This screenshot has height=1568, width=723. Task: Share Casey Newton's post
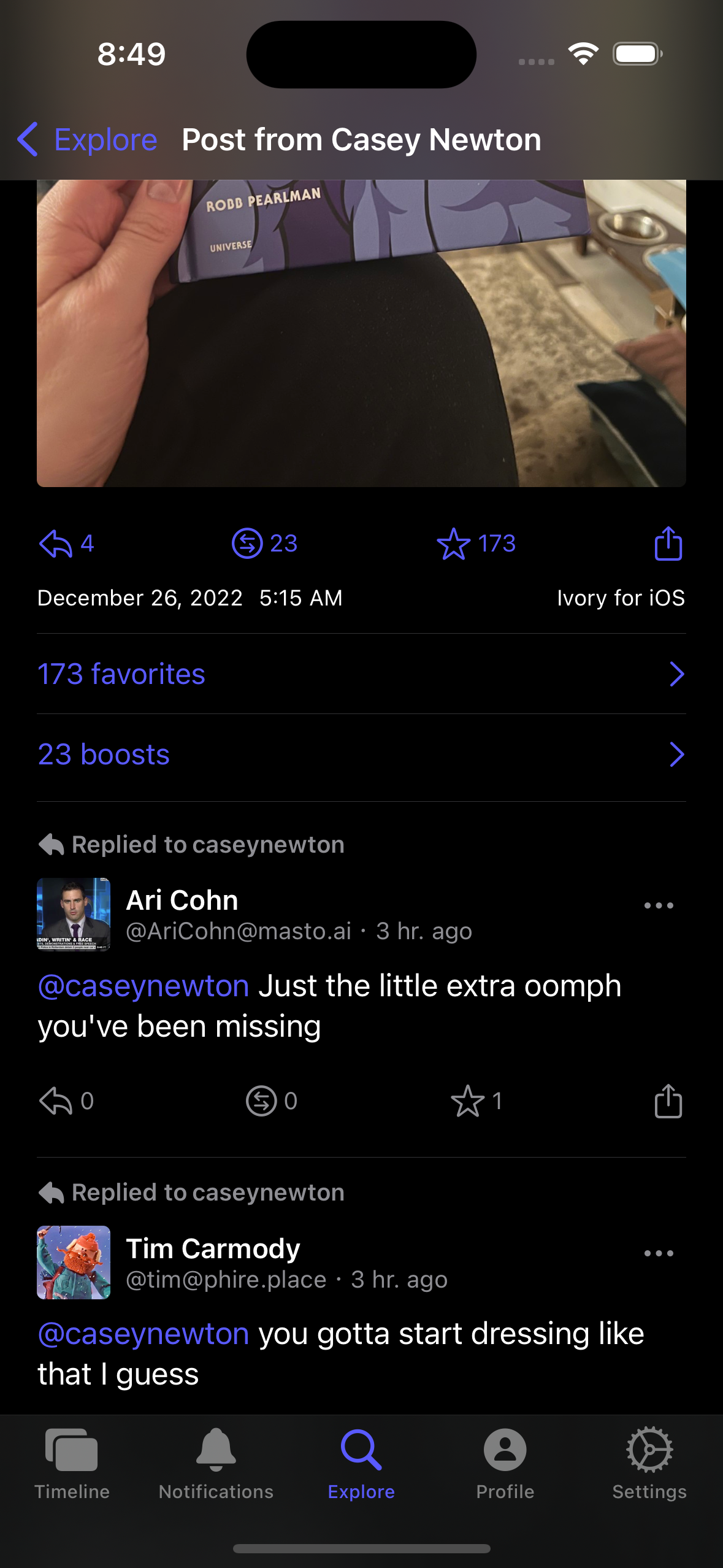[668, 544]
